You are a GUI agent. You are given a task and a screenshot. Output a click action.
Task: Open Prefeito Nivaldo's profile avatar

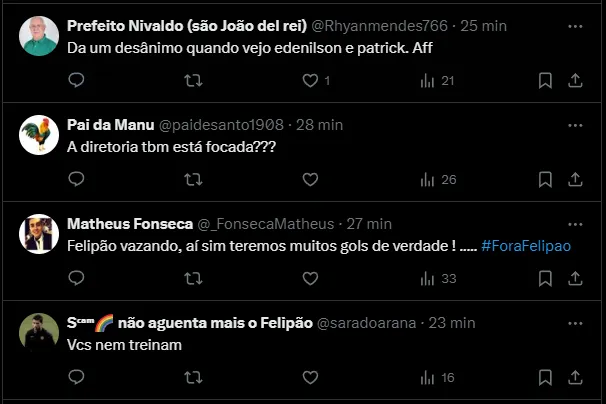[x=39, y=36]
